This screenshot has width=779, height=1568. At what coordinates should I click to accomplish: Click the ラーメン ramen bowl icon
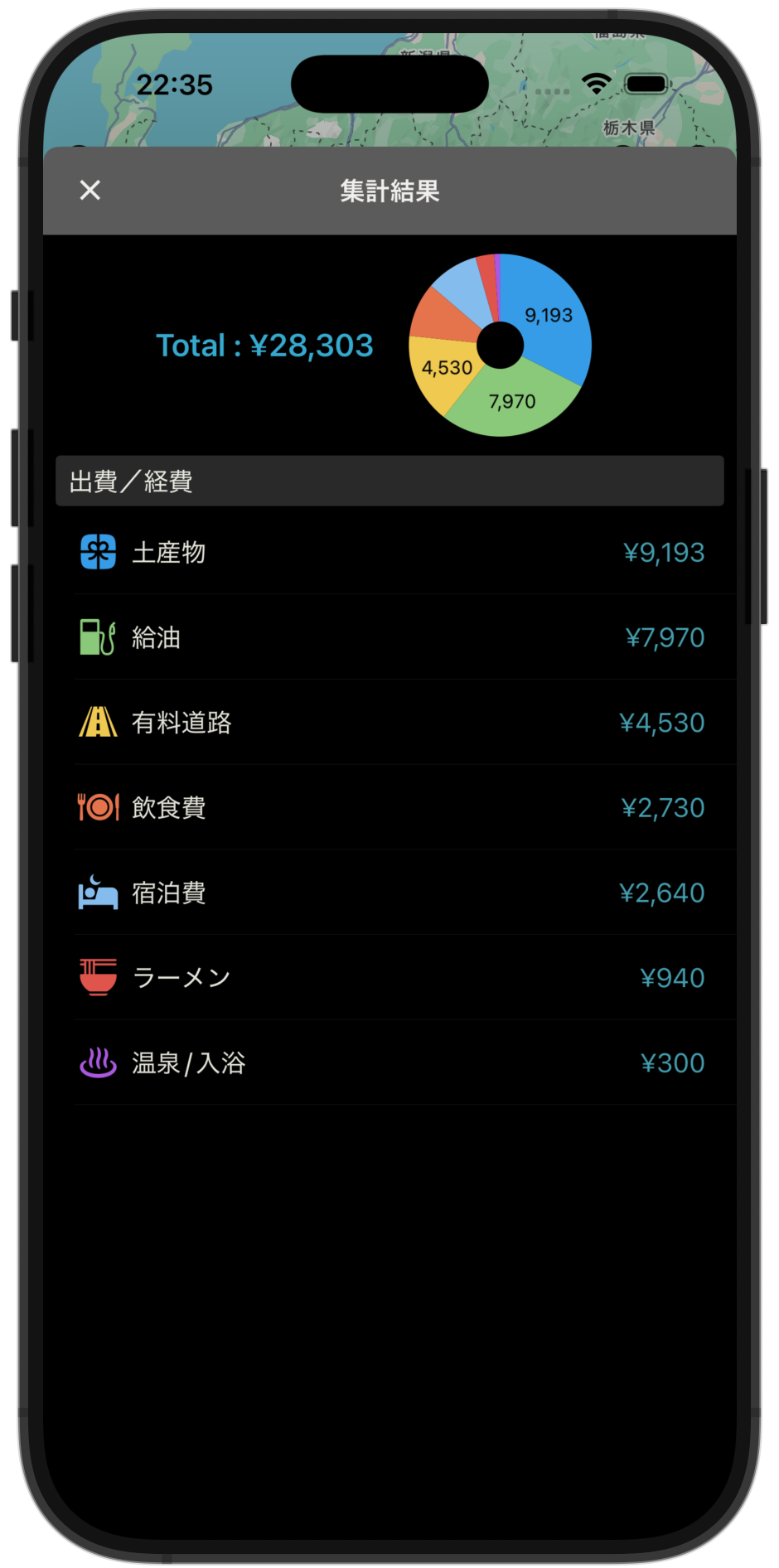pyautogui.click(x=97, y=977)
